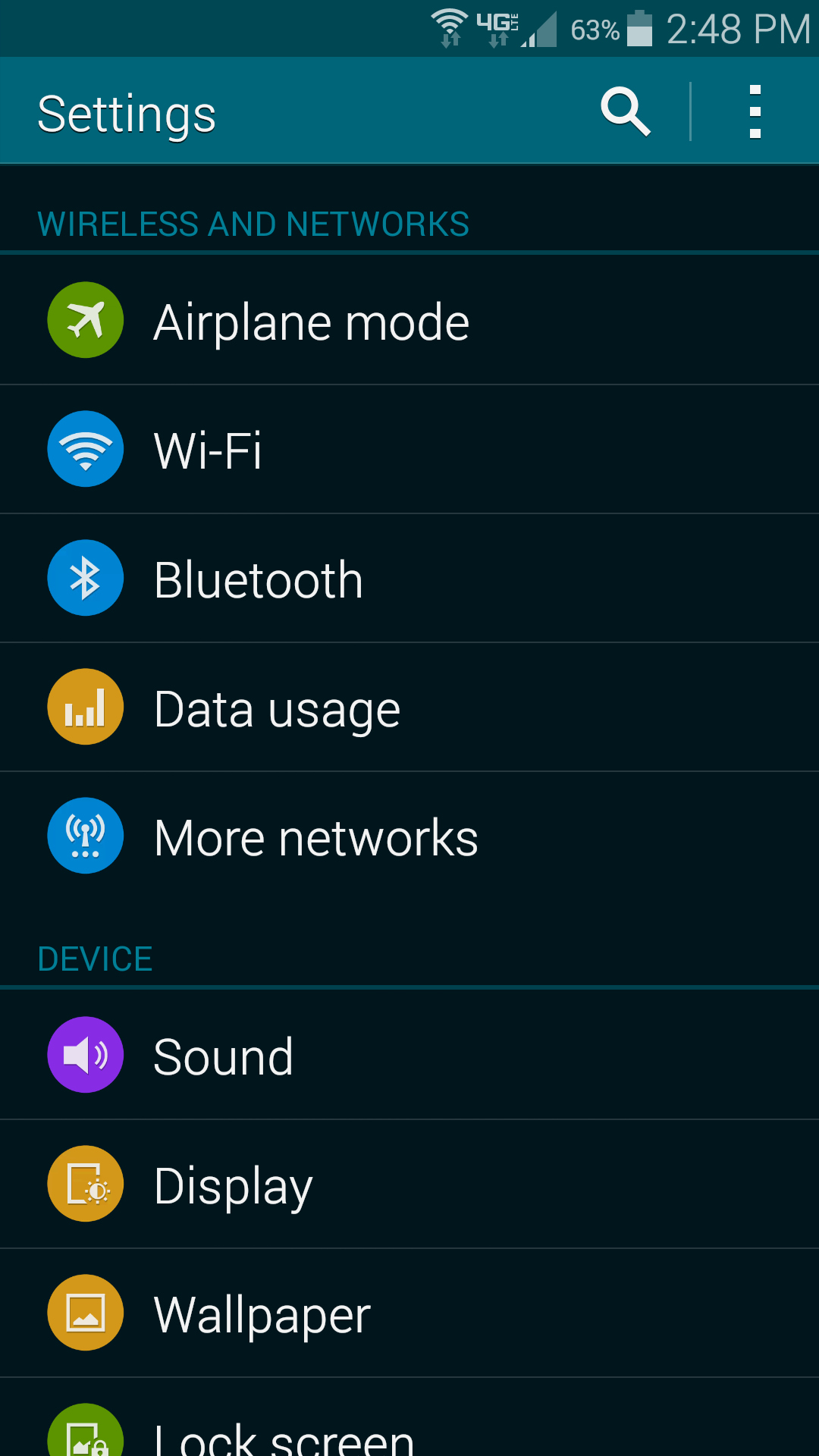Image resolution: width=819 pixels, height=1456 pixels.
Task: Select More networks
Action: [x=315, y=836]
